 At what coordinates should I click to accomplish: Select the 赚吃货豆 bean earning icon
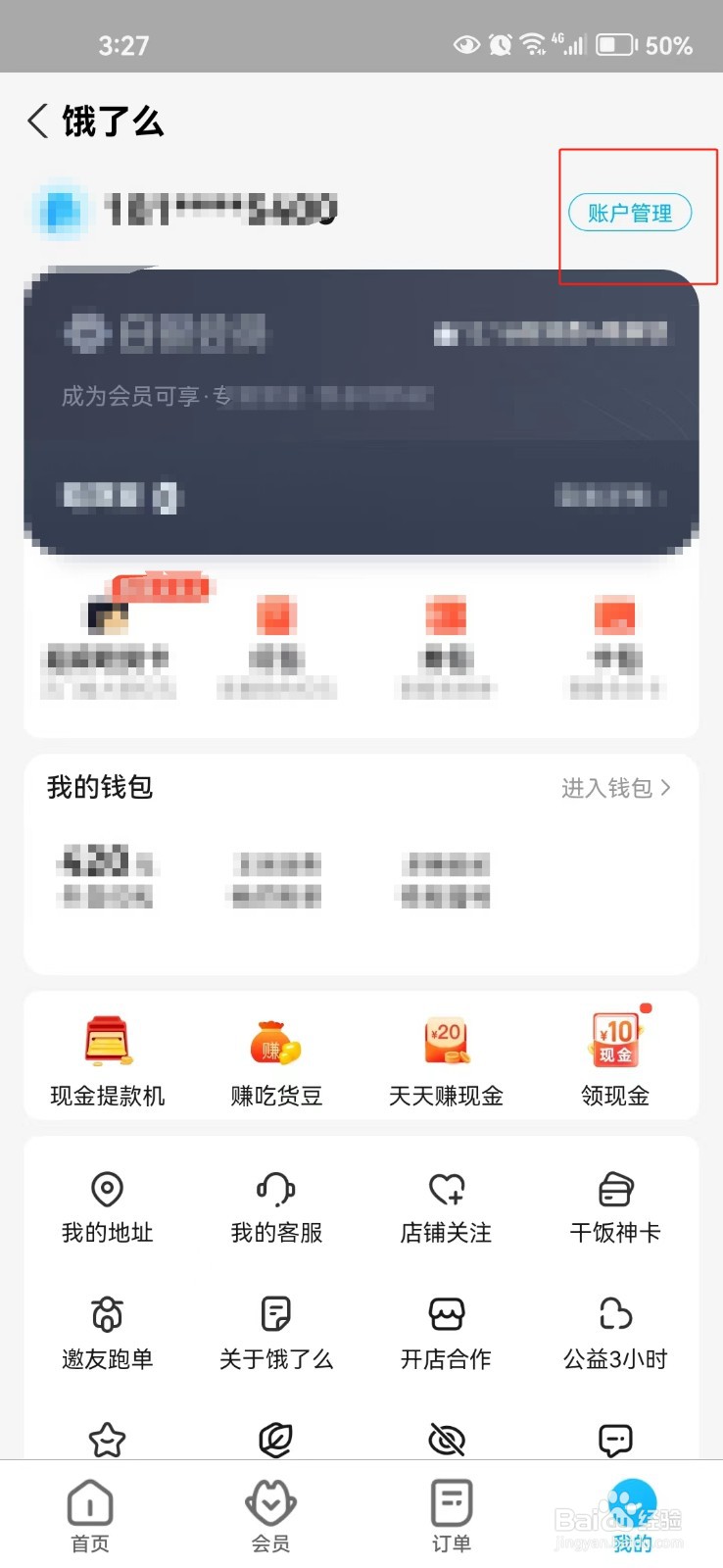(276, 1053)
